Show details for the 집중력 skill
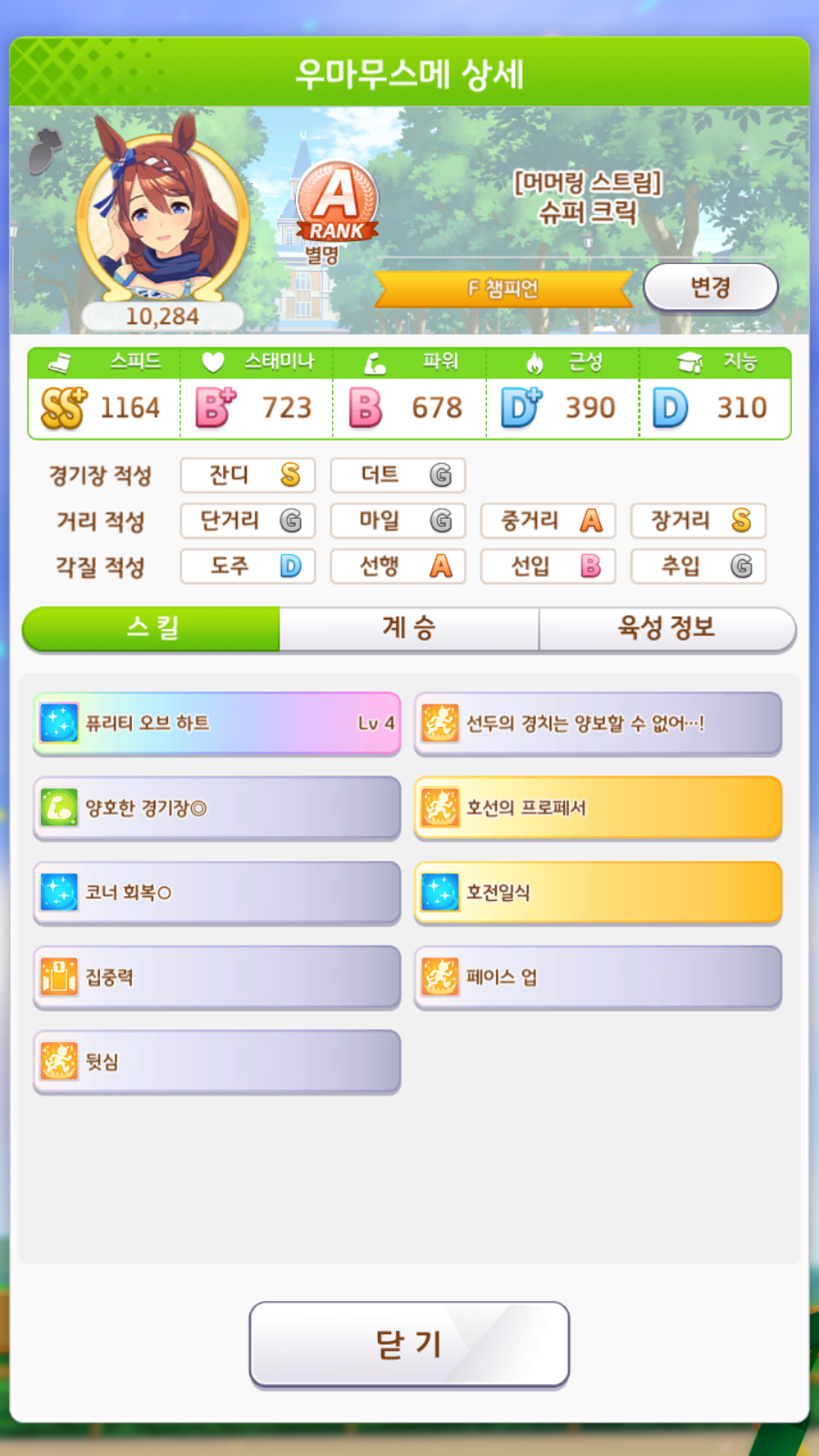Image resolution: width=819 pixels, height=1456 pixels. coord(217,977)
